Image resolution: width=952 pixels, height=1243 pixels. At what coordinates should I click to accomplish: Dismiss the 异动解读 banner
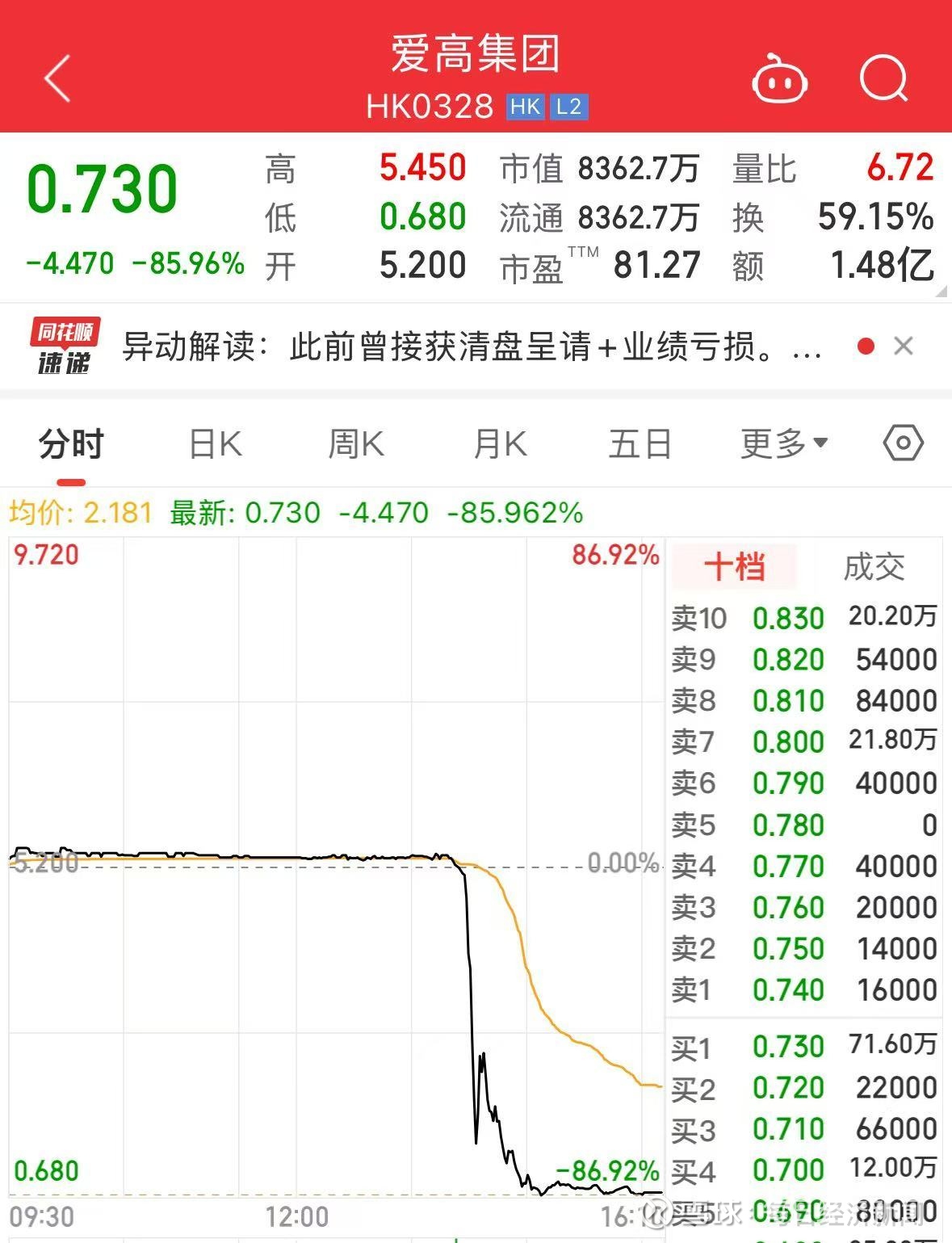(x=904, y=346)
